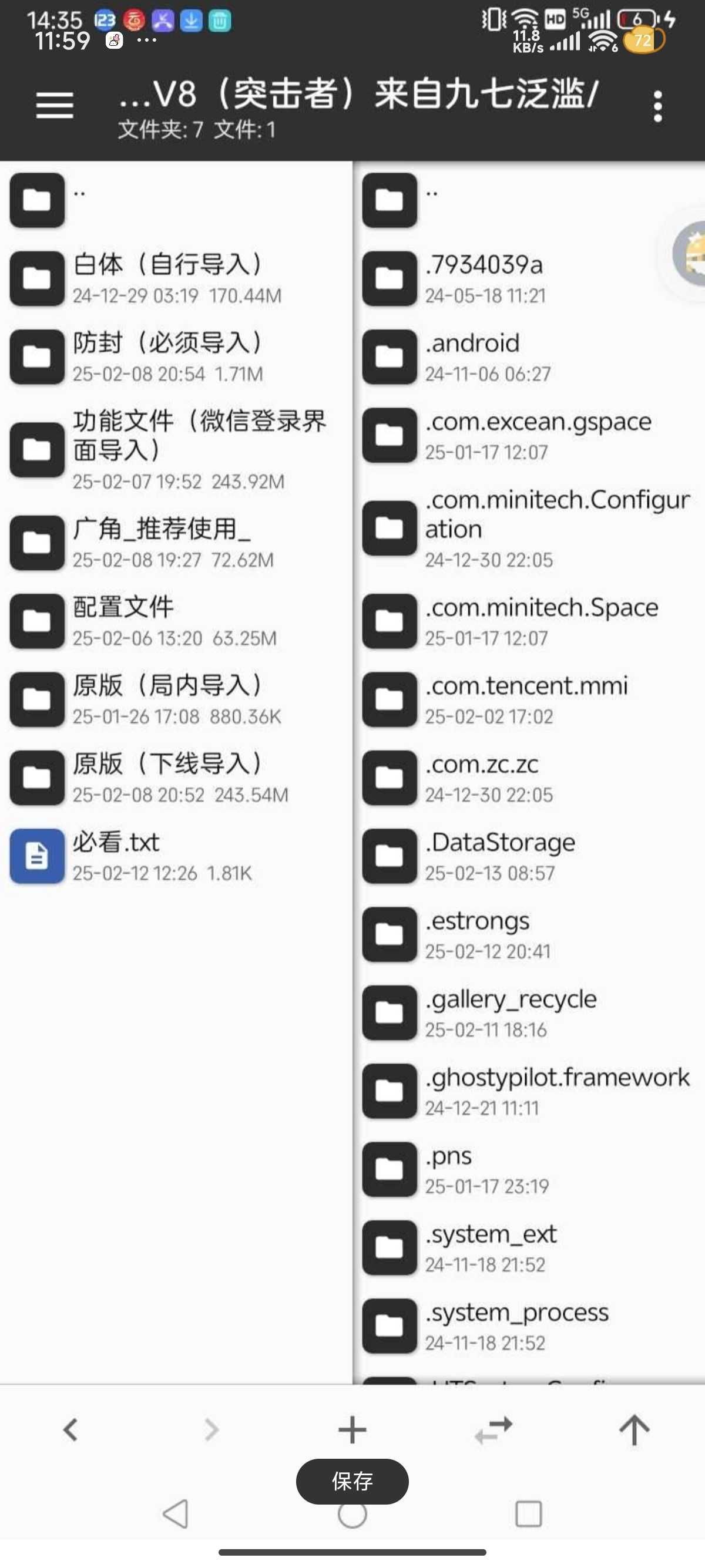Open the three-dot overflow menu
The width and height of the screenshot is (705, 1568).
click(657, 106)
